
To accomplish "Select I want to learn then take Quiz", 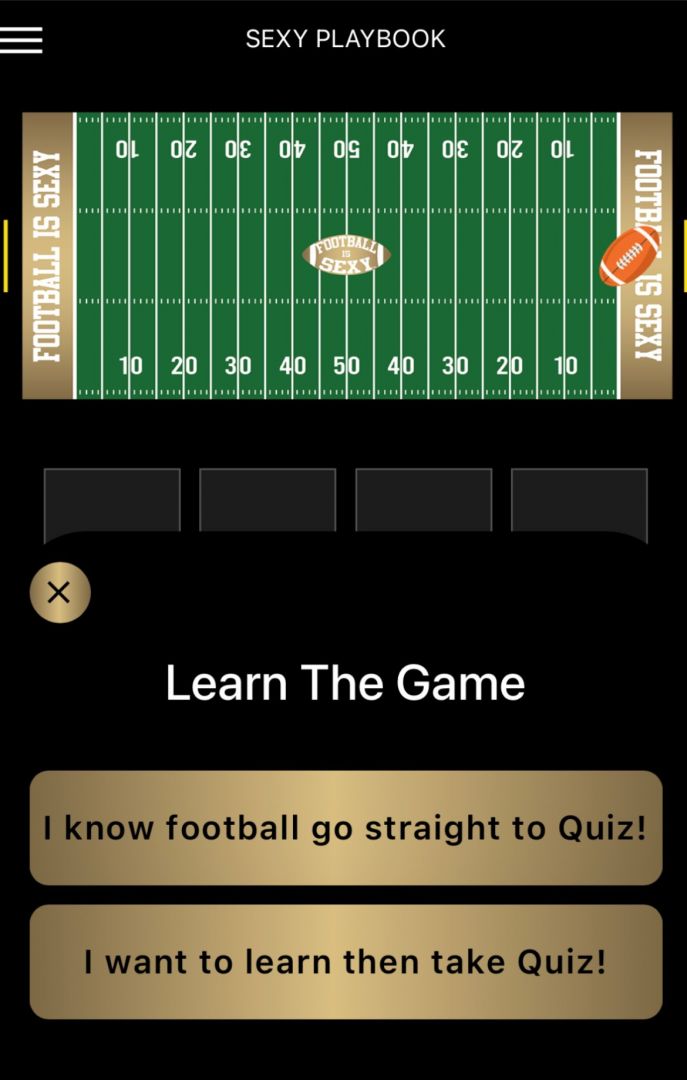I will click(346, 962).
